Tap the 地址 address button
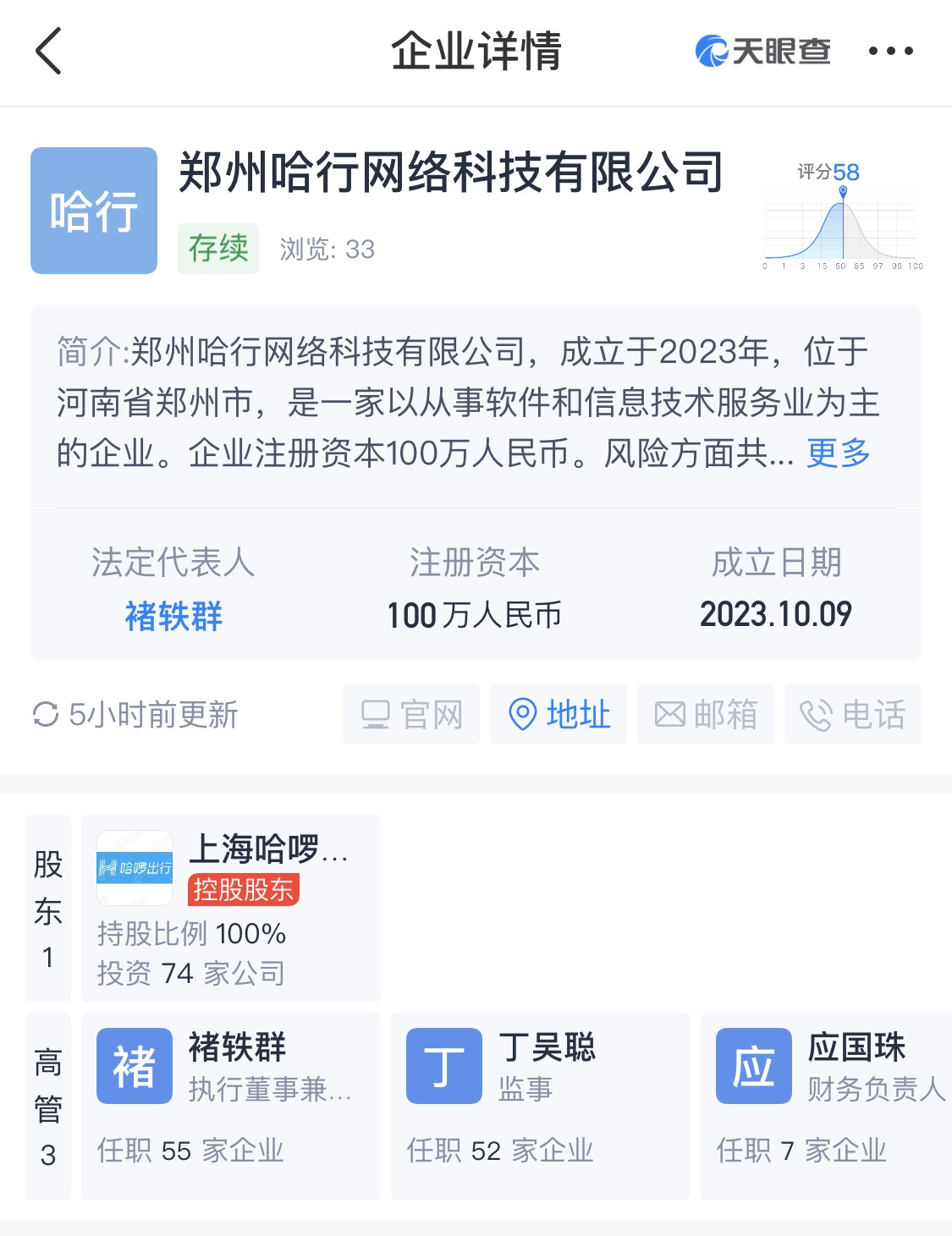The image size is (952, 1236). (559, 715)
